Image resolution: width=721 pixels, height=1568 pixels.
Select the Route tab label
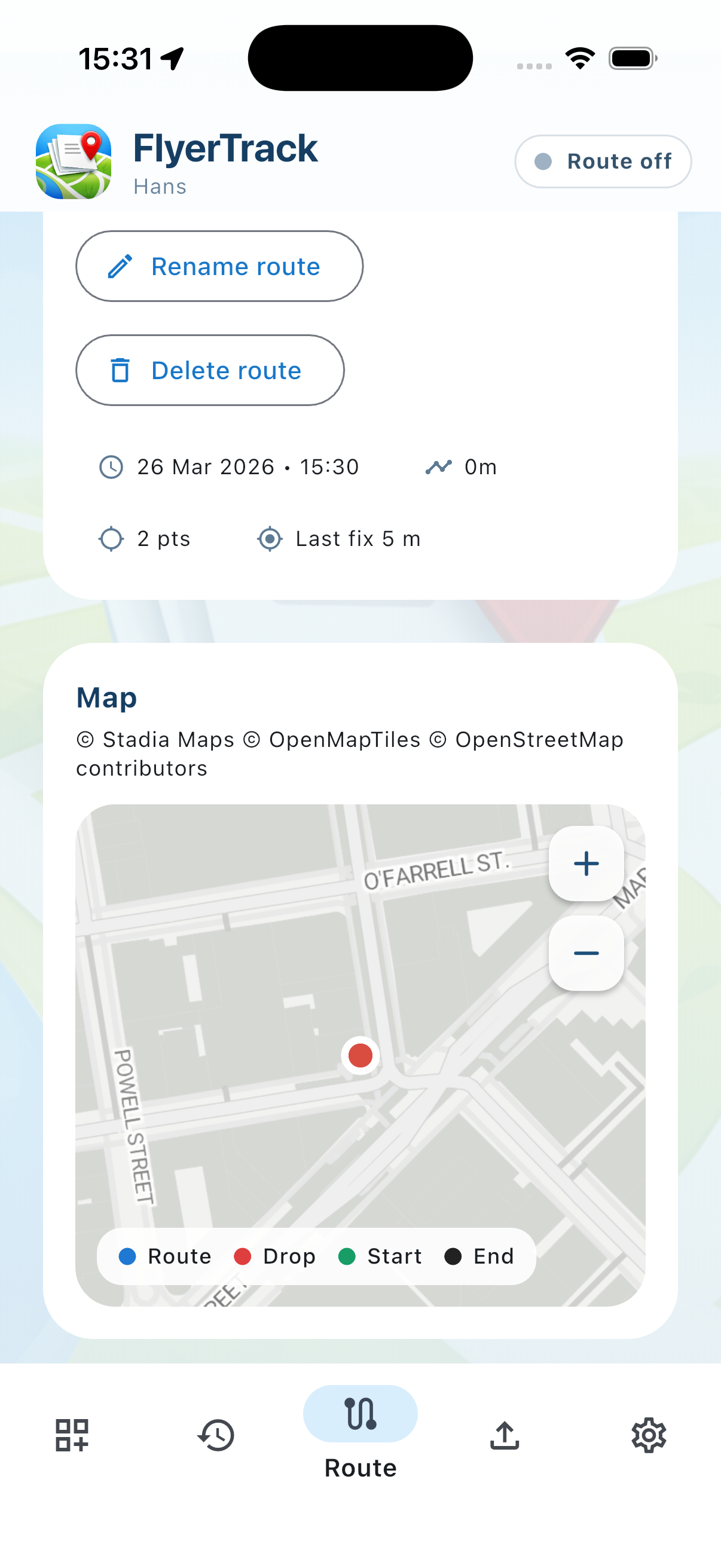[x=360, y=1467]
